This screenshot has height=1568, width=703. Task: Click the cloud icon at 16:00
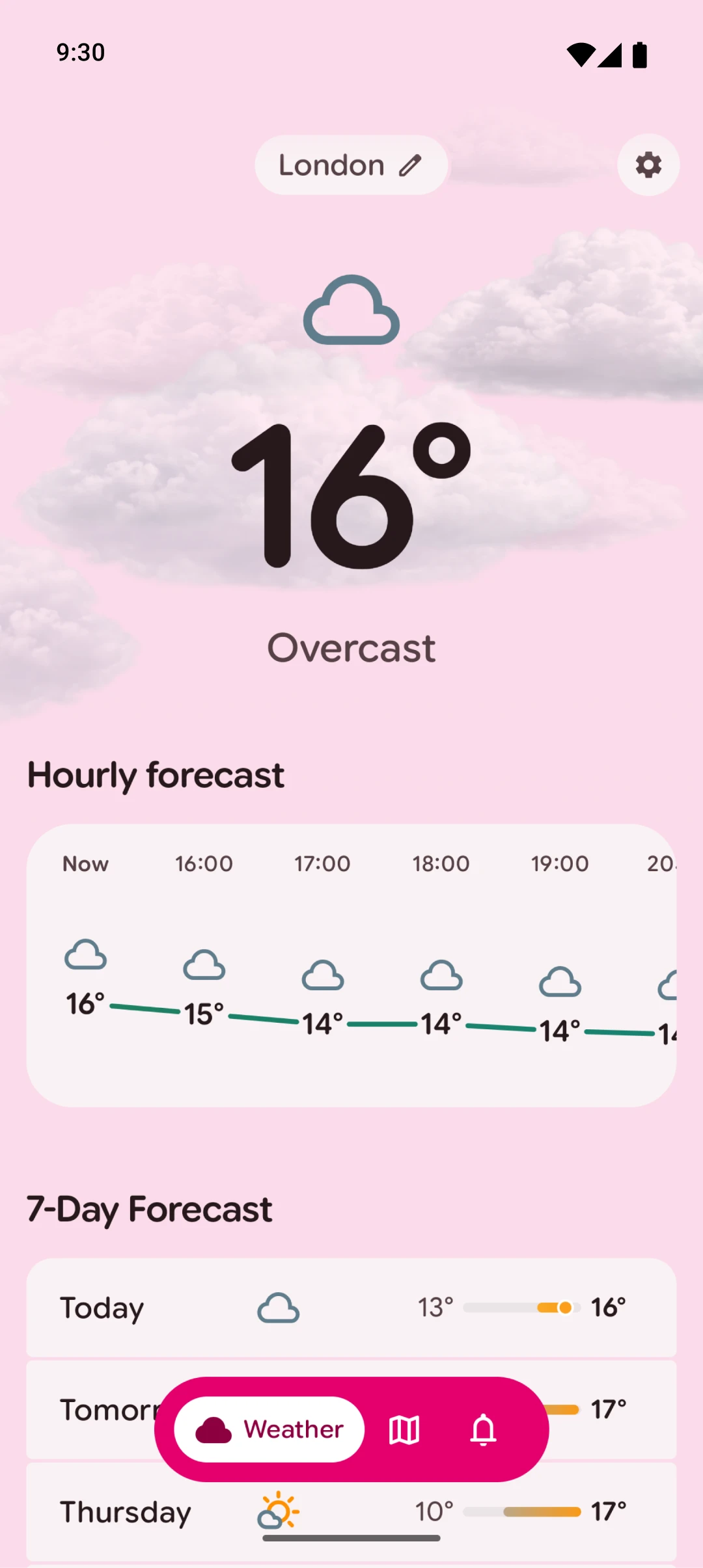pos(204,966)
